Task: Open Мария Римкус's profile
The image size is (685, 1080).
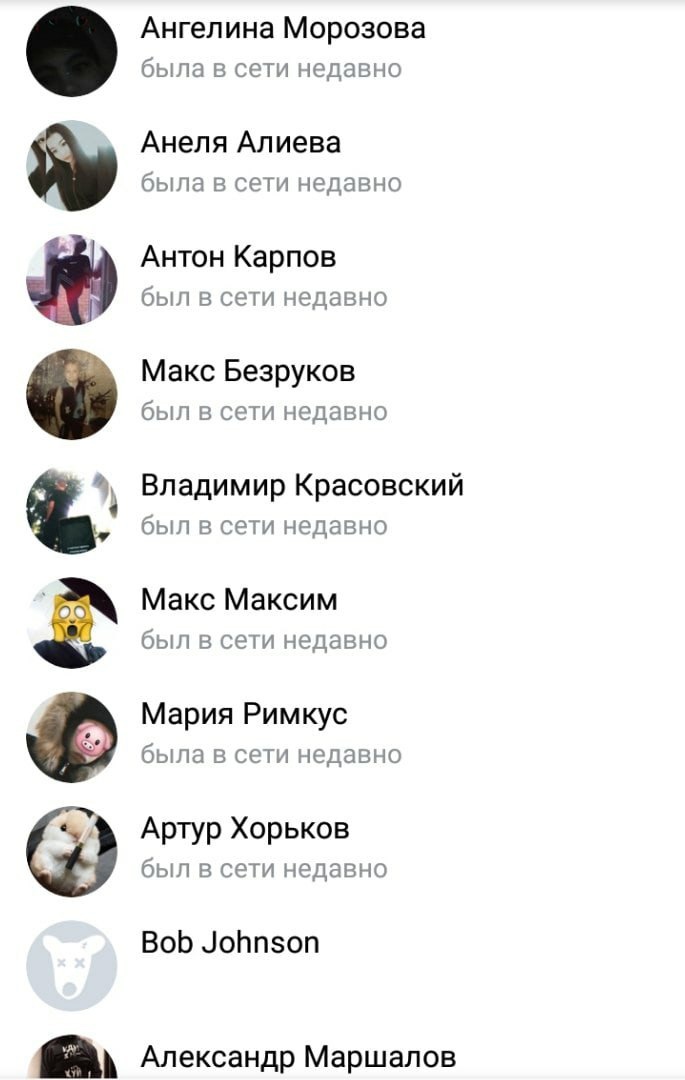Action: 244,715
